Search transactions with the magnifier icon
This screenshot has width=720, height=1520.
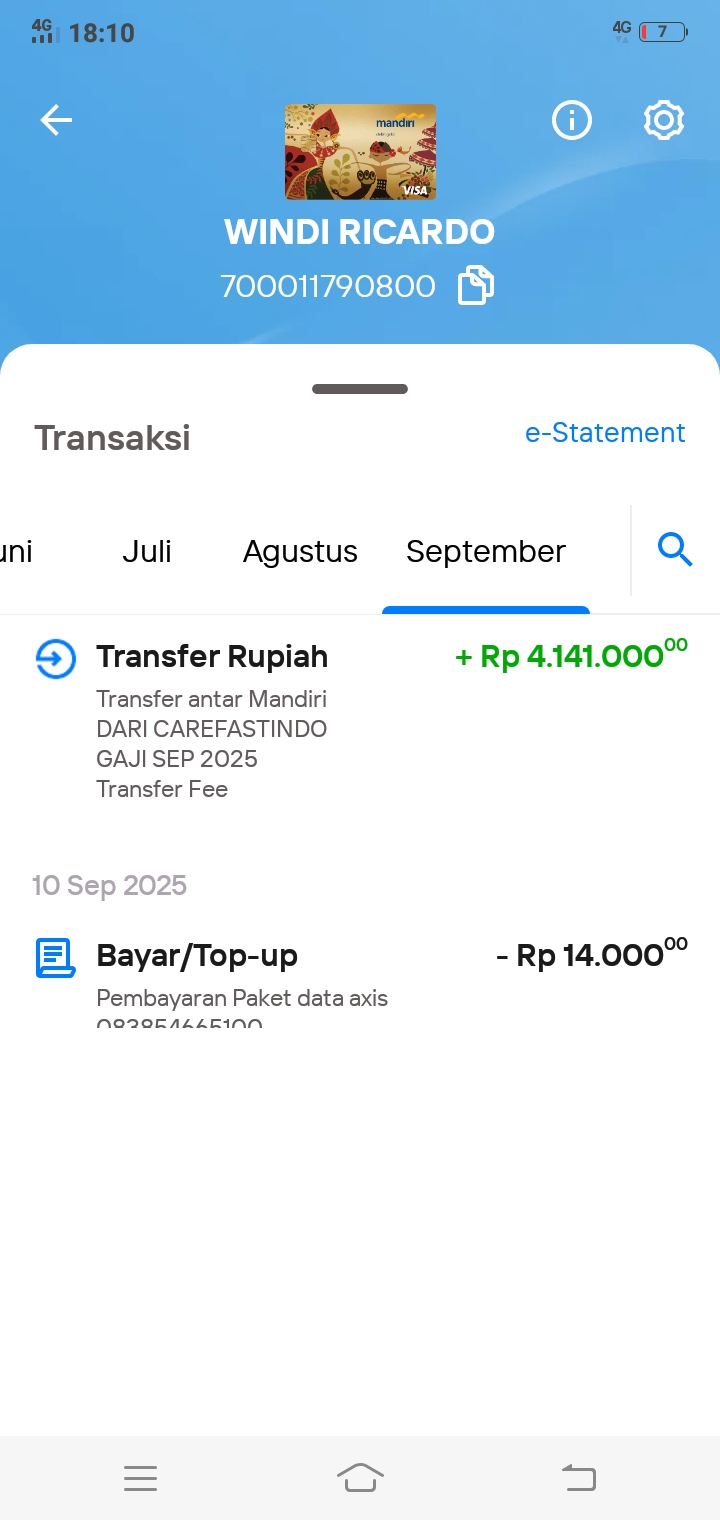[x=675, y=549]
